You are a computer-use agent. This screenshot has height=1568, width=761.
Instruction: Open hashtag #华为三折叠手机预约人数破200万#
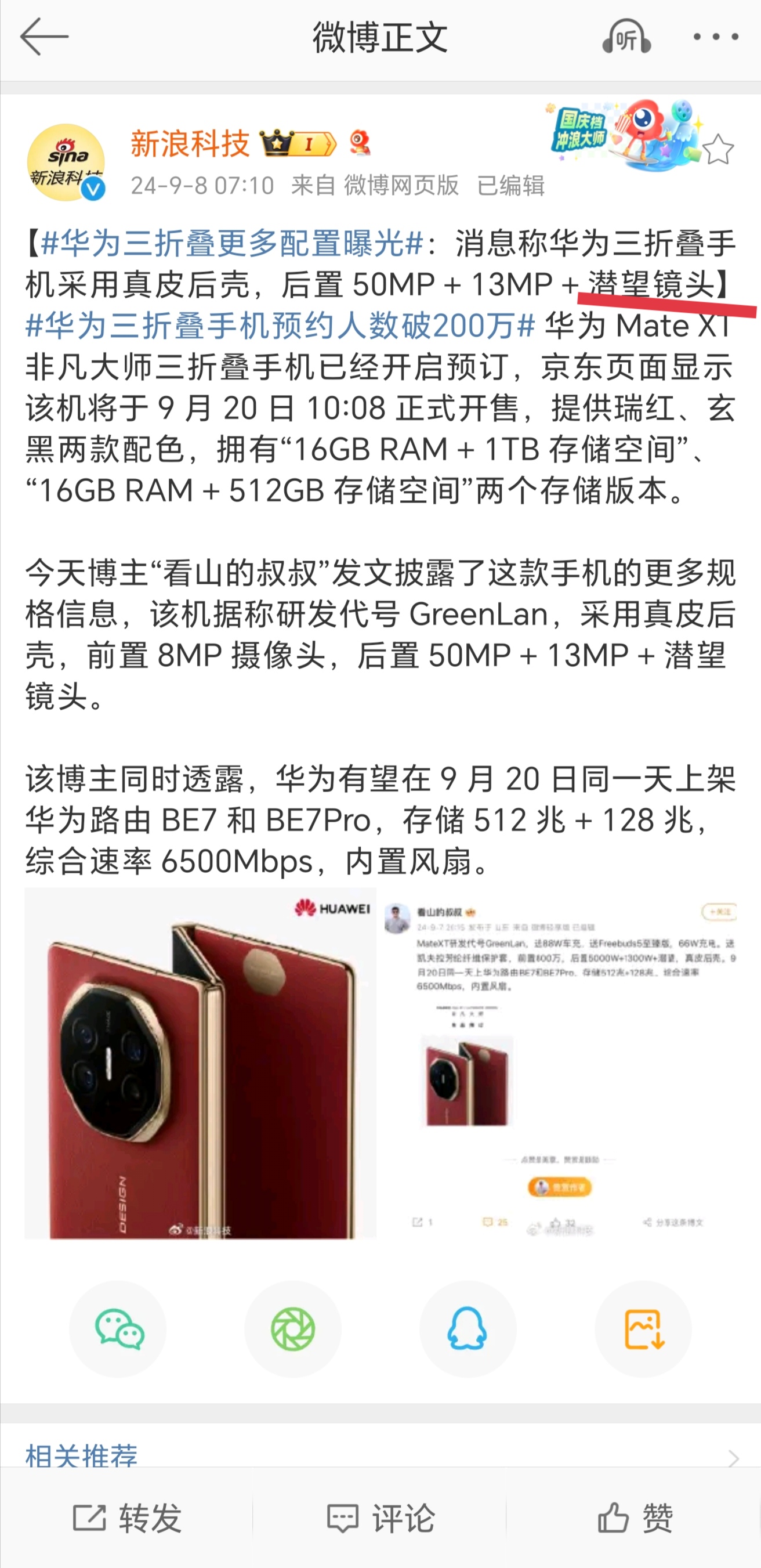click(280, 325)
